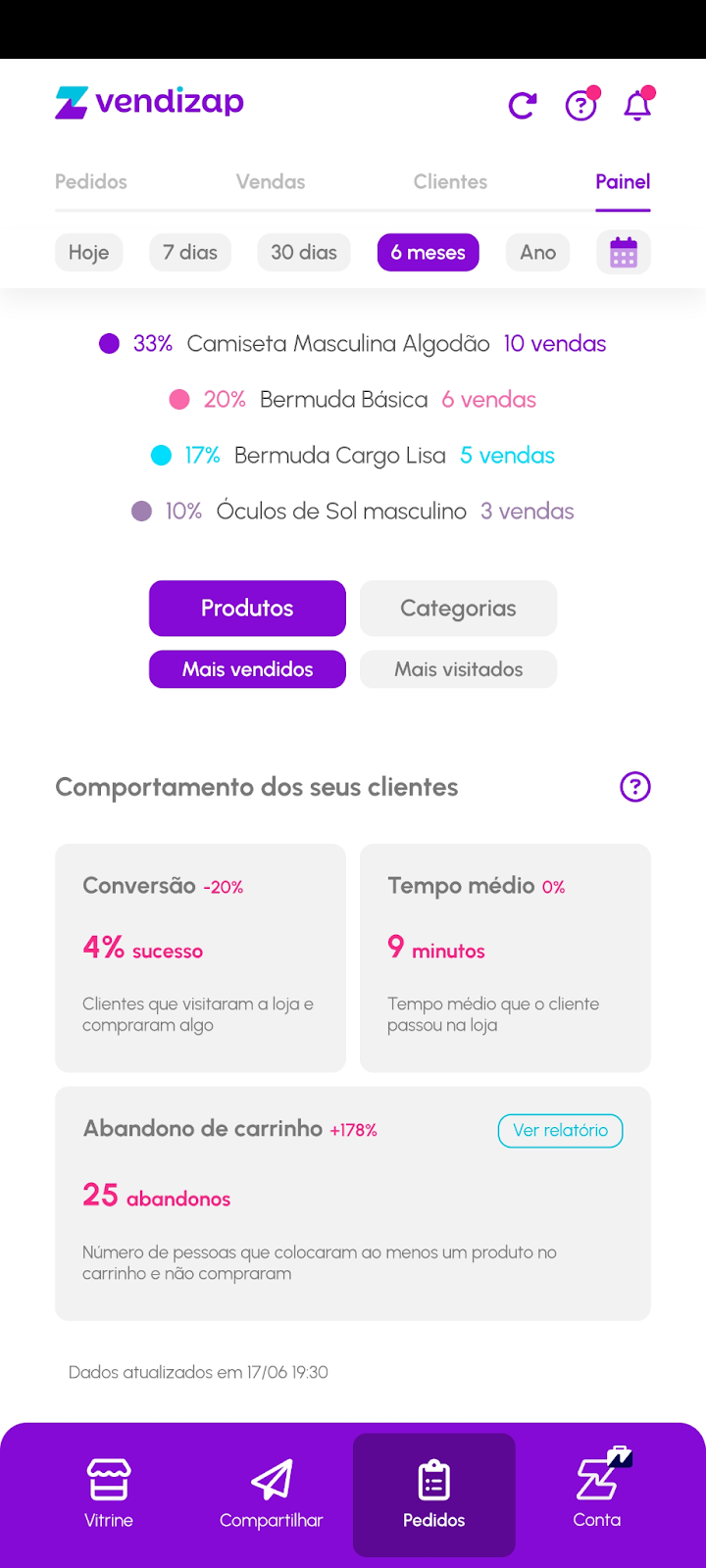Select the 7 dias filter
The width and height of the screenshot is (706, 1568).
click(190, 253)
